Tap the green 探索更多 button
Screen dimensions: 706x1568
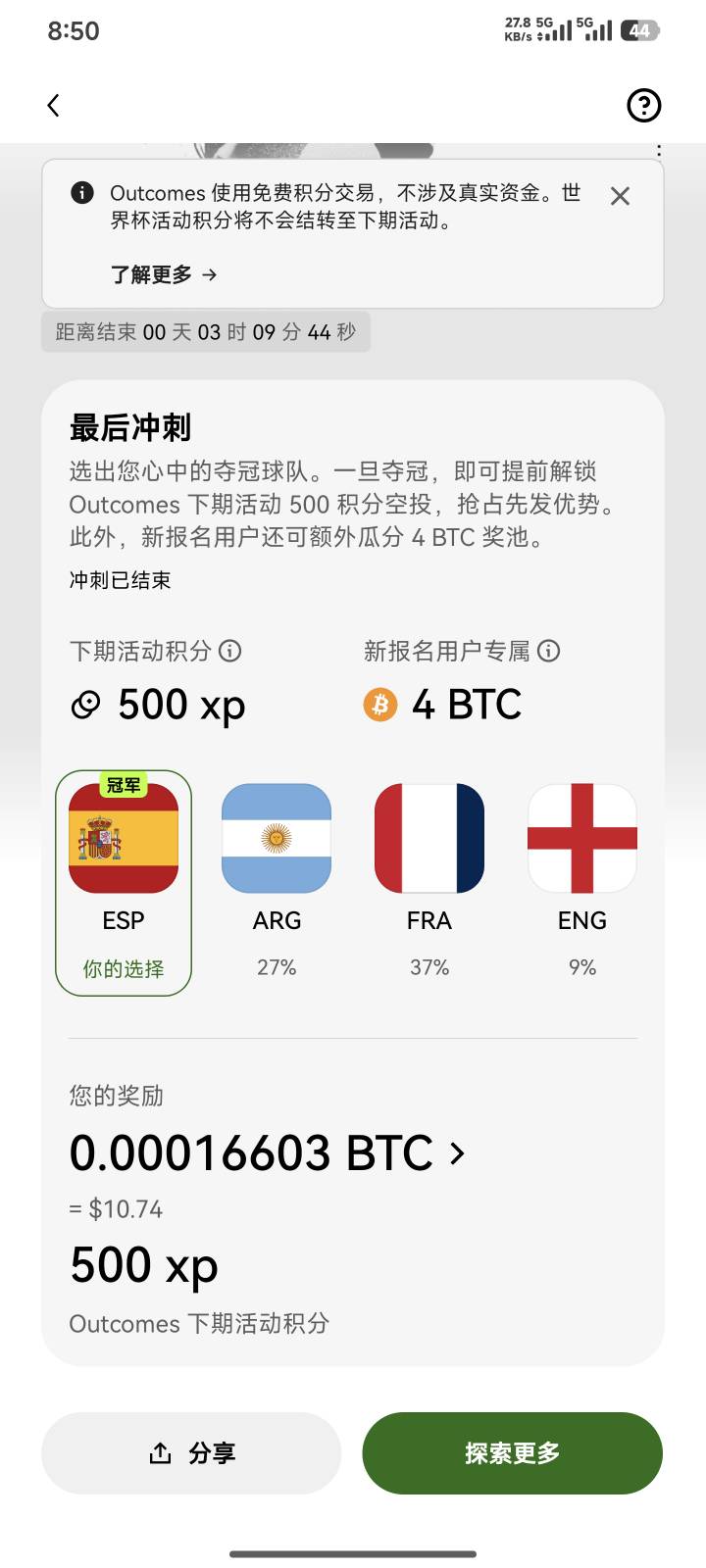[513, 1453]
